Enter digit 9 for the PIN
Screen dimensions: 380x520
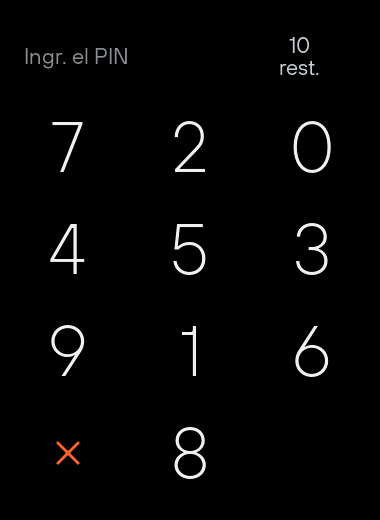[x=67, y=351]
